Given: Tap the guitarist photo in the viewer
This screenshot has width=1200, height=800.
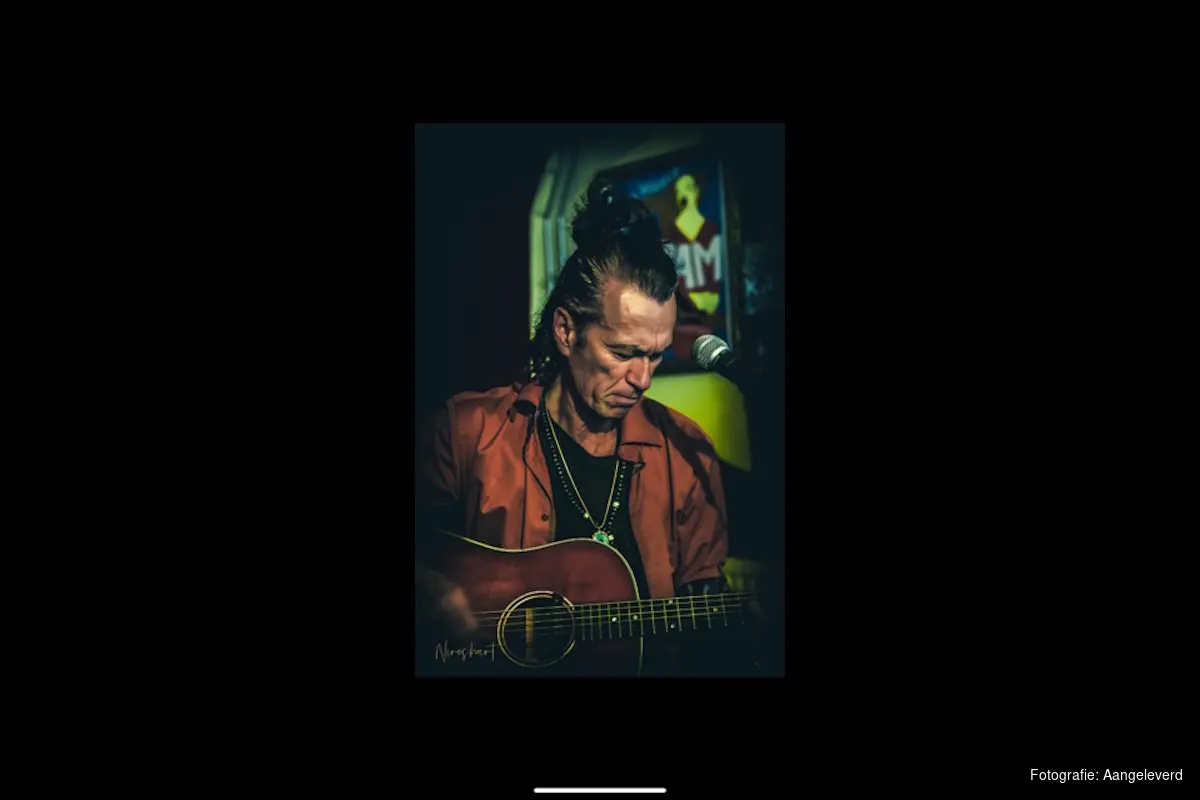Looking at the screenshot, I should (x=599, y=400).
